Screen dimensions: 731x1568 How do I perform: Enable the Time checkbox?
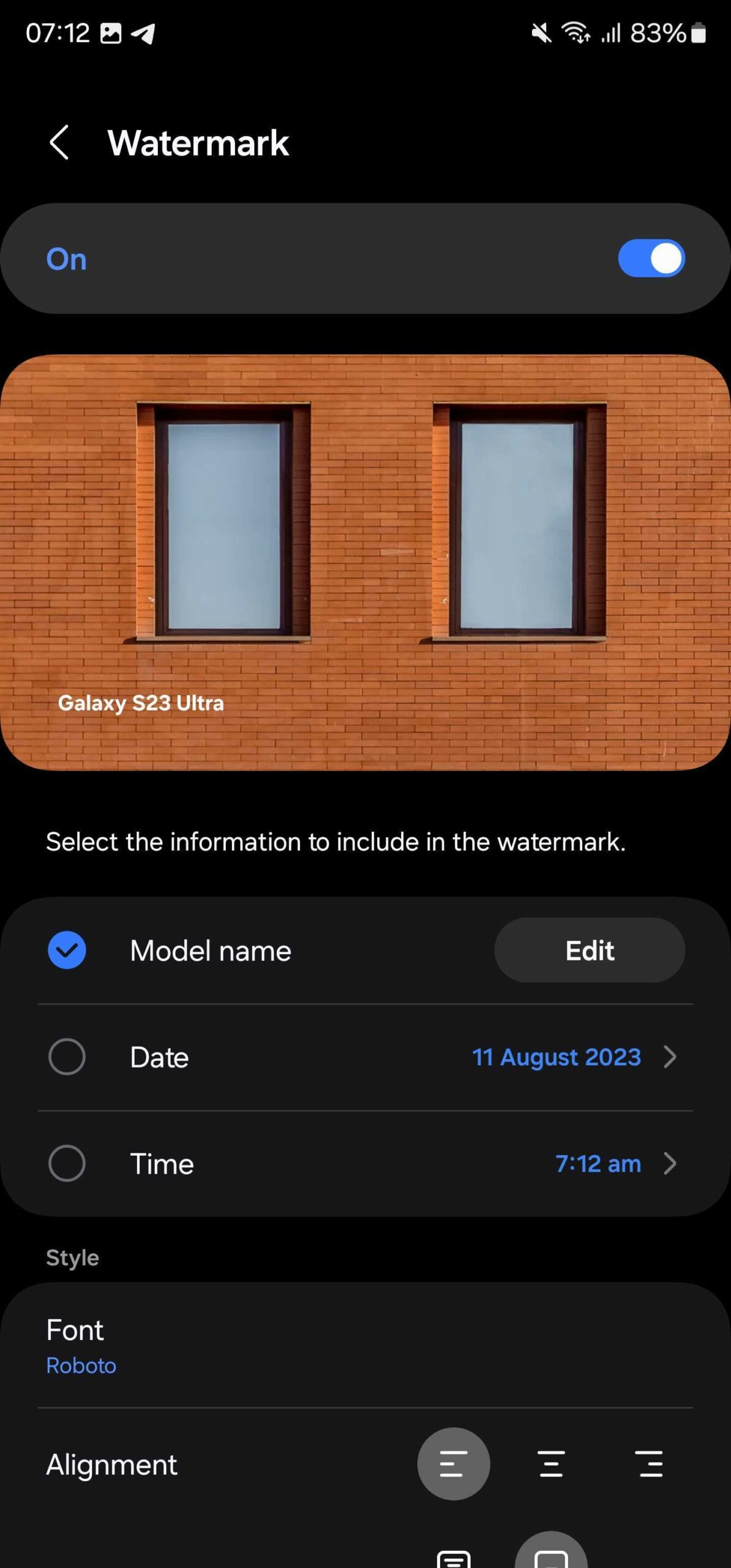[x=67, y=1163]
